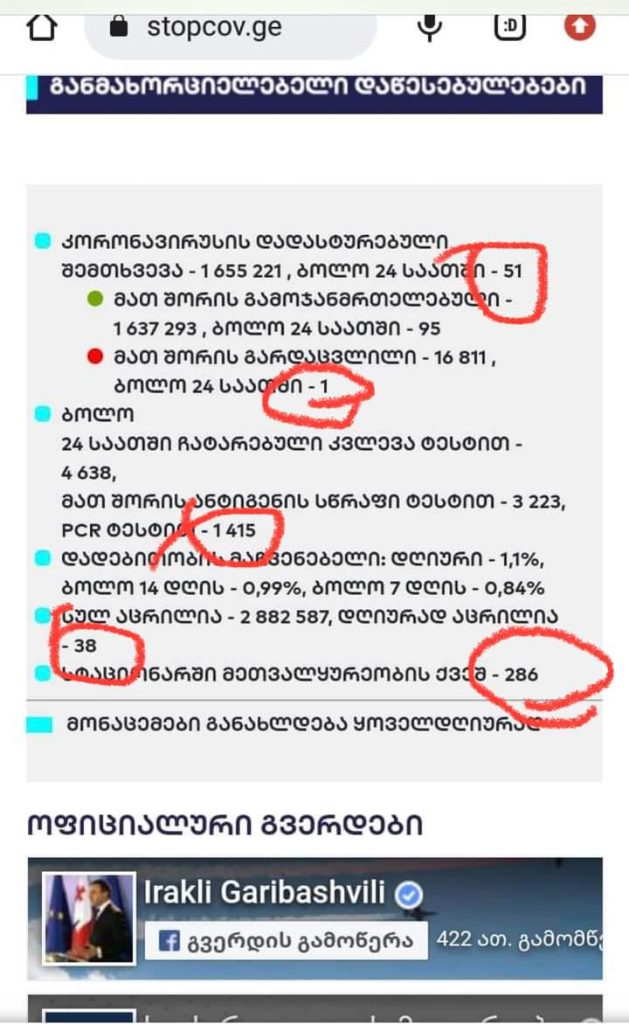Go to the browser home page
Viewport: 629px width, 1024px height.
[42, 27]
